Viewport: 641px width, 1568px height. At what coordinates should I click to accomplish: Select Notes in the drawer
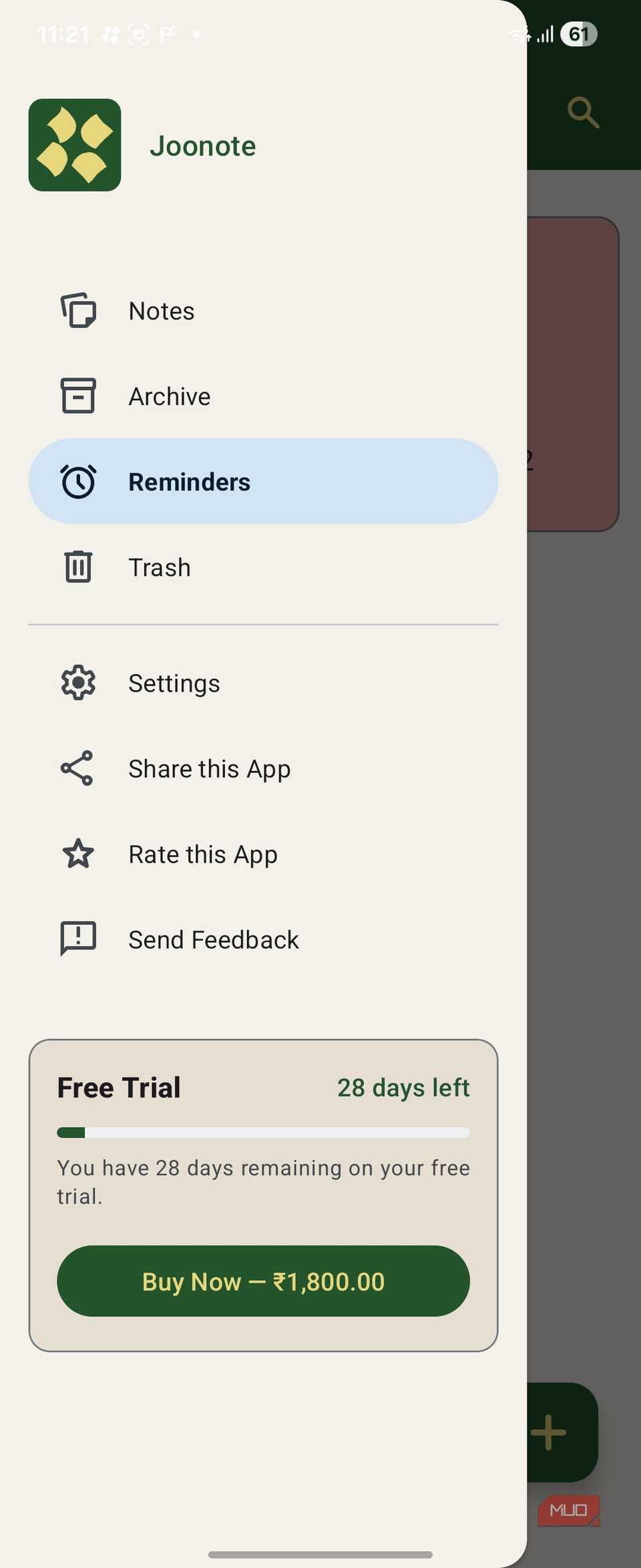coord(161,310)
